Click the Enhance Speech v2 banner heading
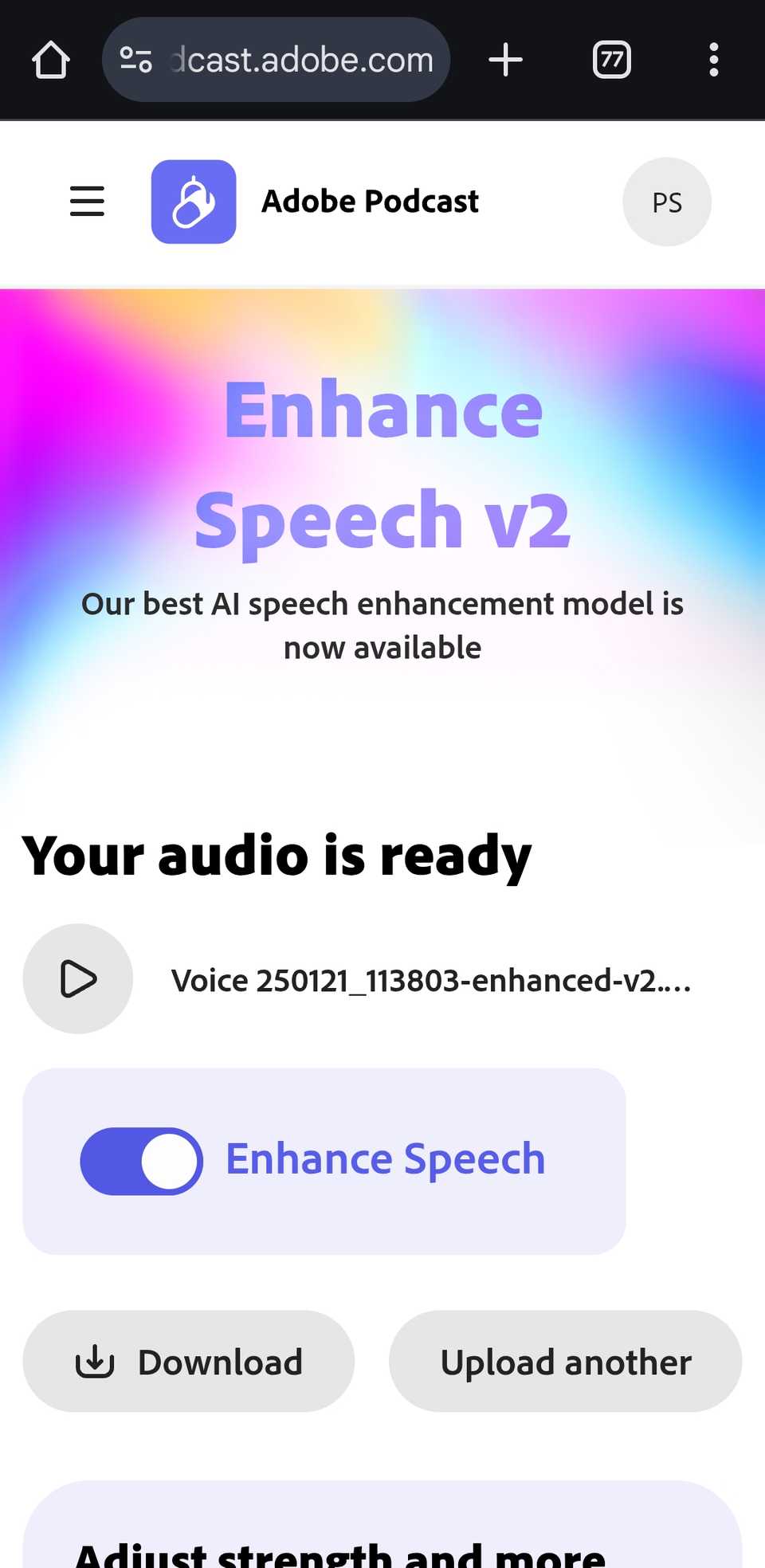The width and height of the screenshot is (765, 1568). pos(382,462)
